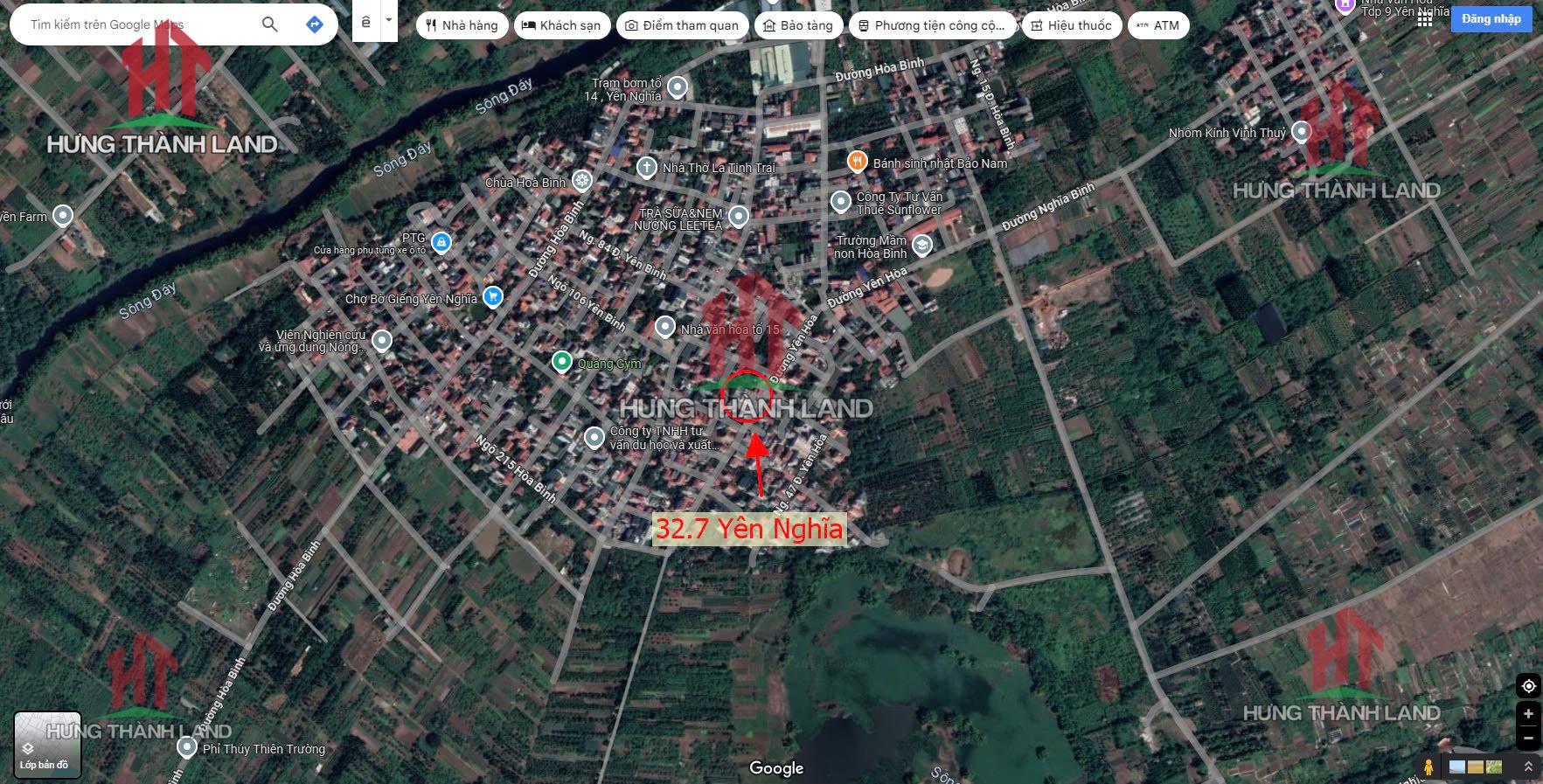Tap the Đăng nhập button
Image resolution: width=1543 pixels, height=784 pixels.
click(1491, 19)
